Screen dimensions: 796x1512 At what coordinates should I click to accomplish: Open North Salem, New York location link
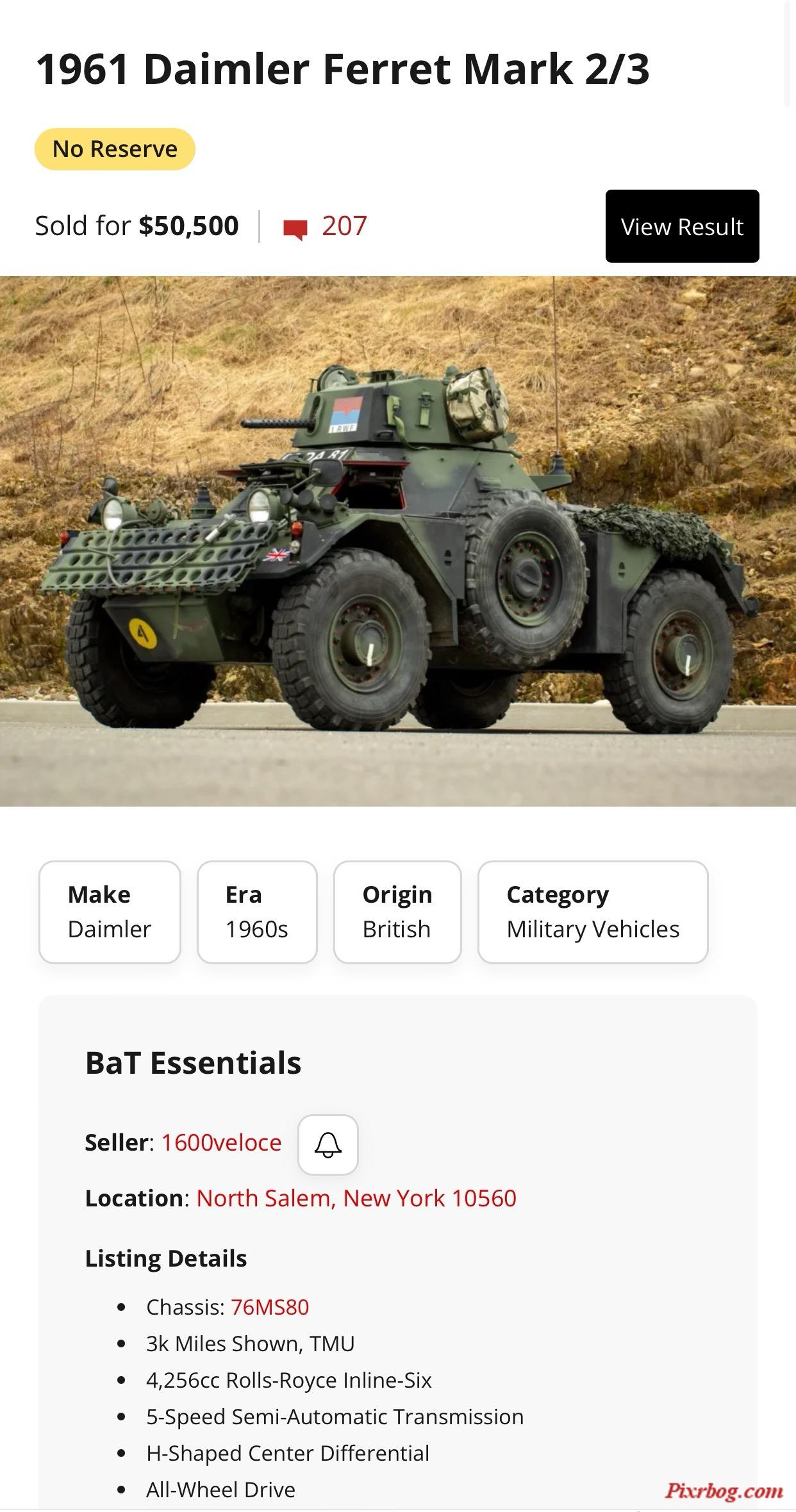click(356, 1198)
